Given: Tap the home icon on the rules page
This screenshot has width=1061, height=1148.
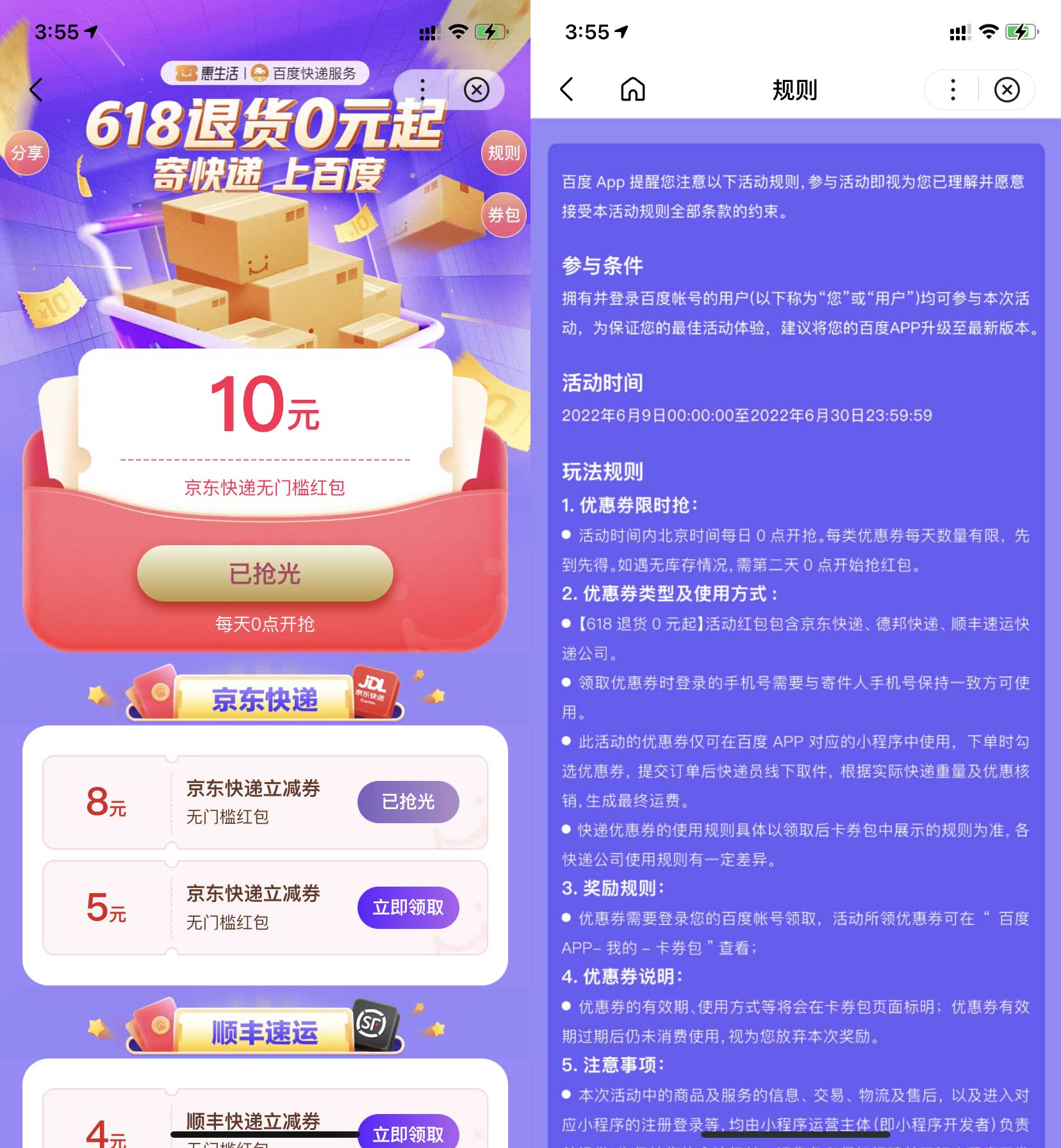Looking at the screenshot, I should (632, 90).
